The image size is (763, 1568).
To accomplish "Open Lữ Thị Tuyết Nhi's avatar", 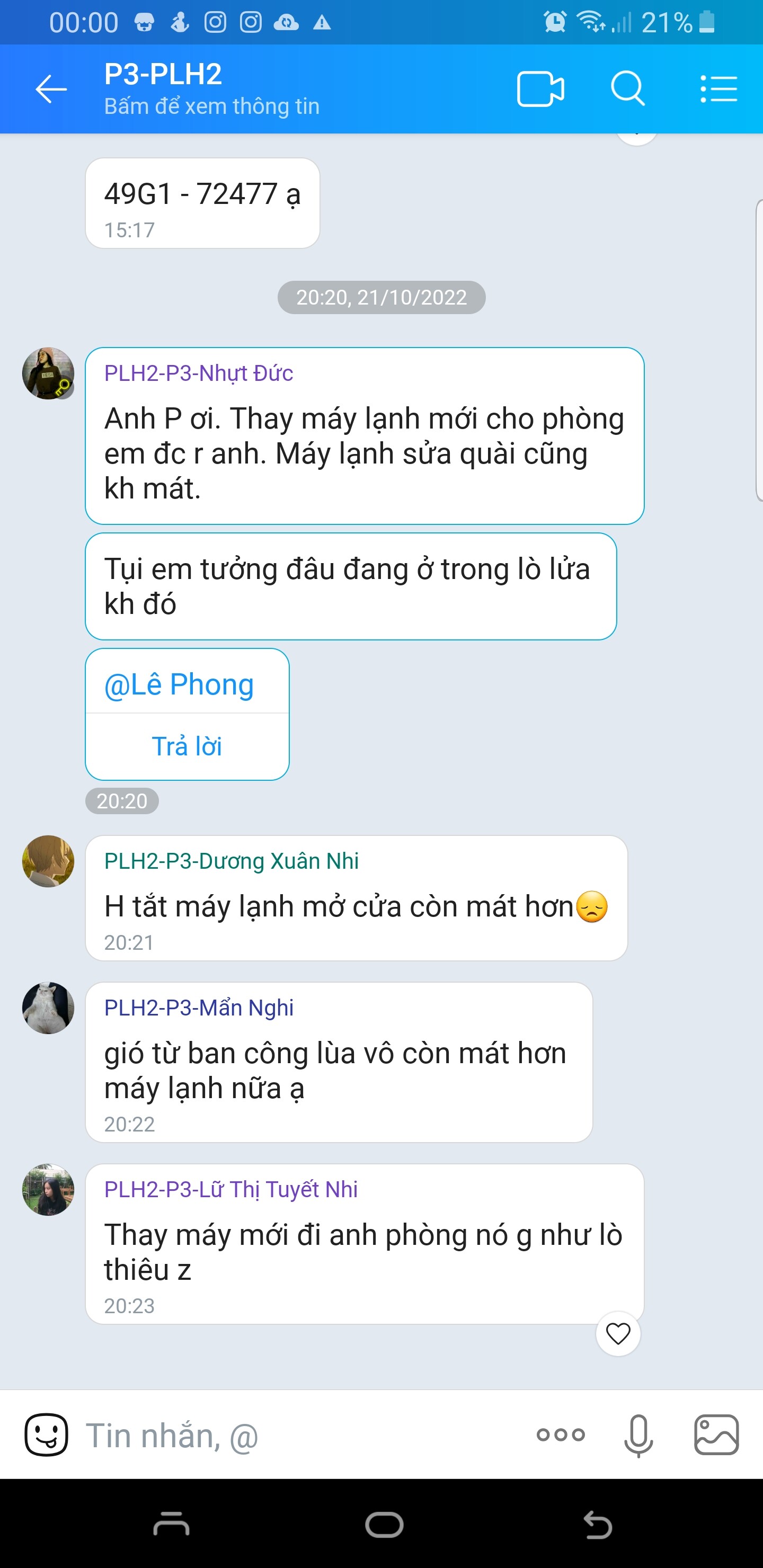I will [x=48, y=1189].
